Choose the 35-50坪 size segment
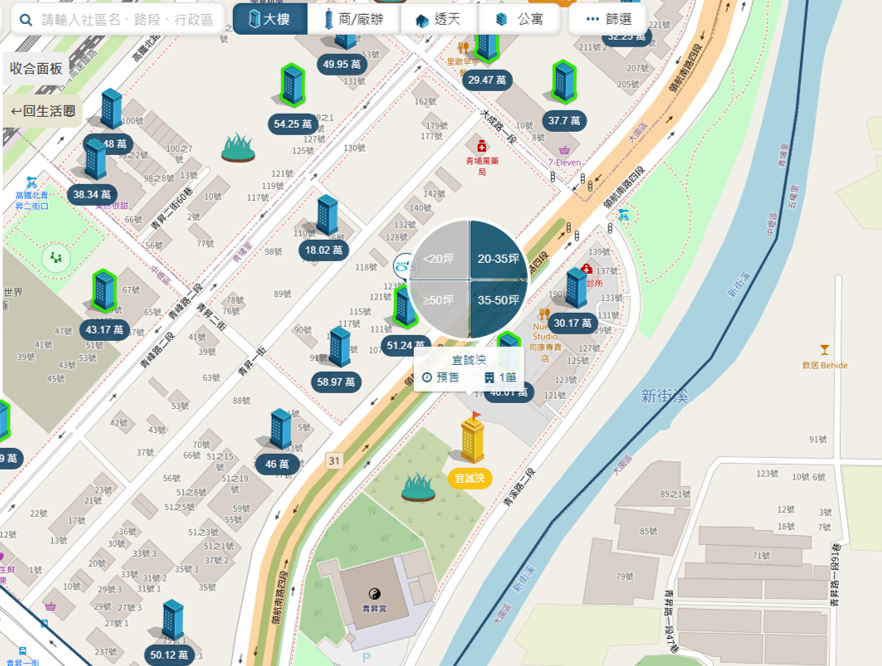The height and width of the screenshot is (666, 882). 498,300
